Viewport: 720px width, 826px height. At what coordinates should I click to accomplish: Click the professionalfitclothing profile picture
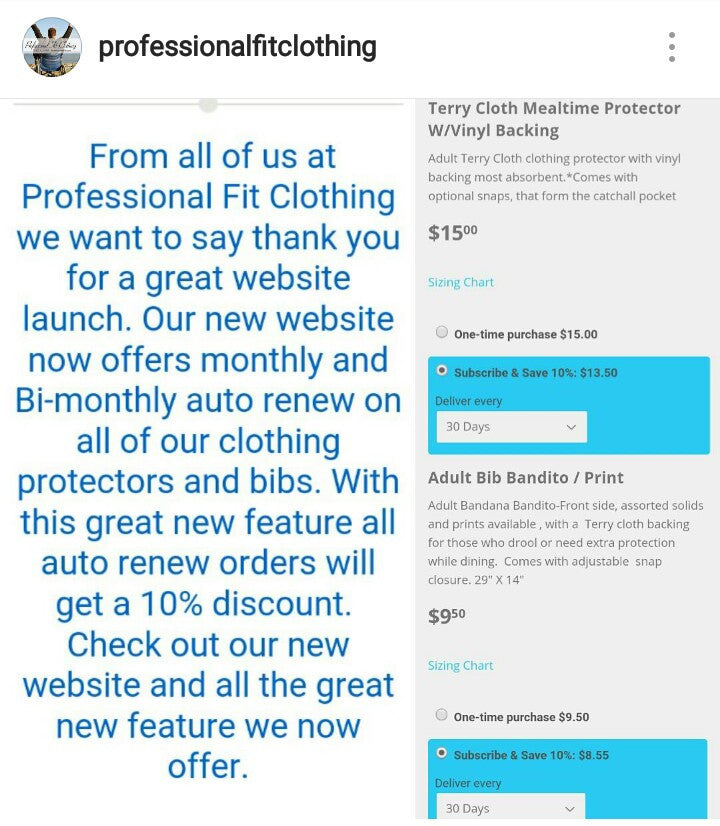[x=49, y=47]
